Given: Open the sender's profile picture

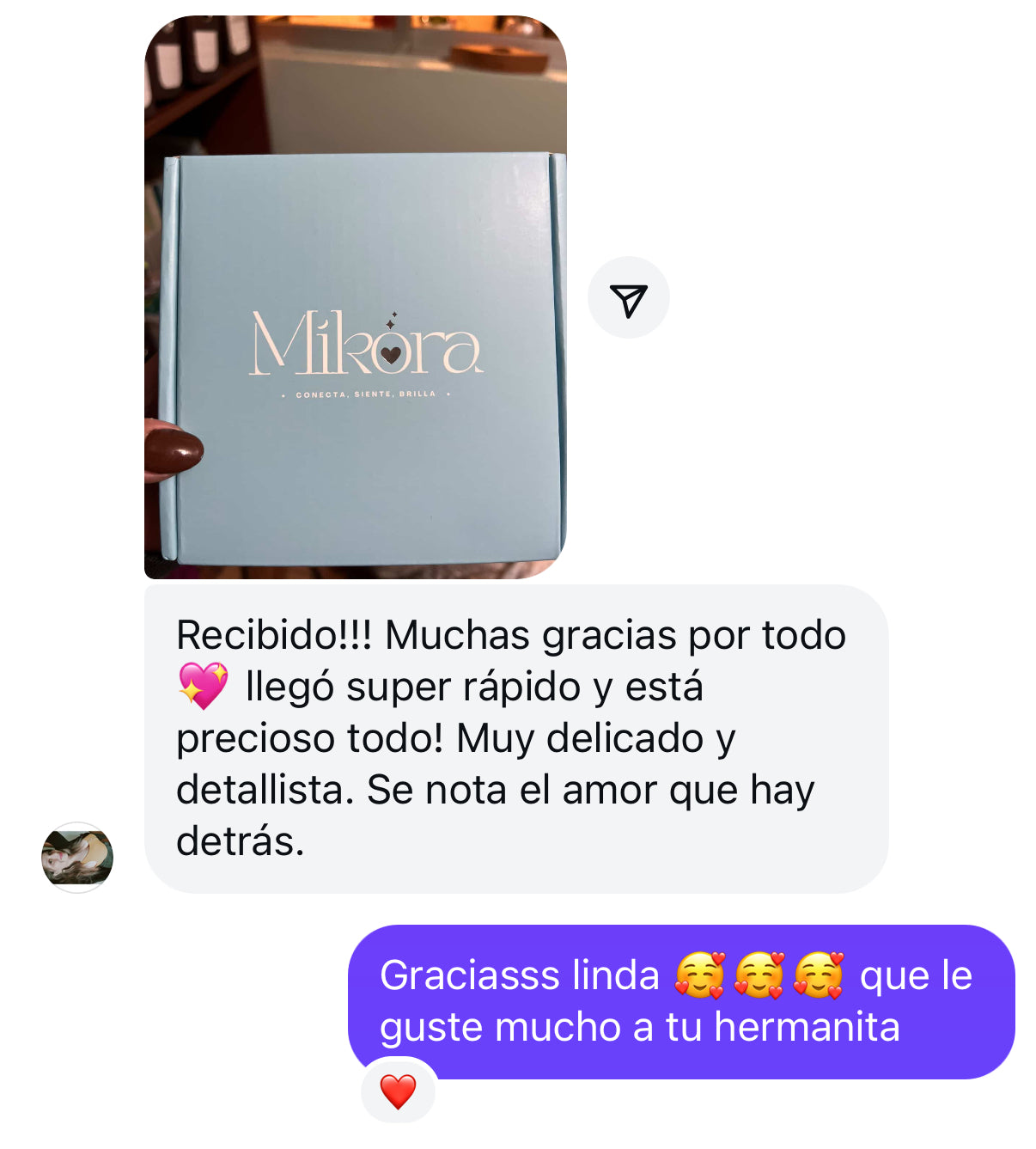Looking at the screenshot, I should point(77,857).
